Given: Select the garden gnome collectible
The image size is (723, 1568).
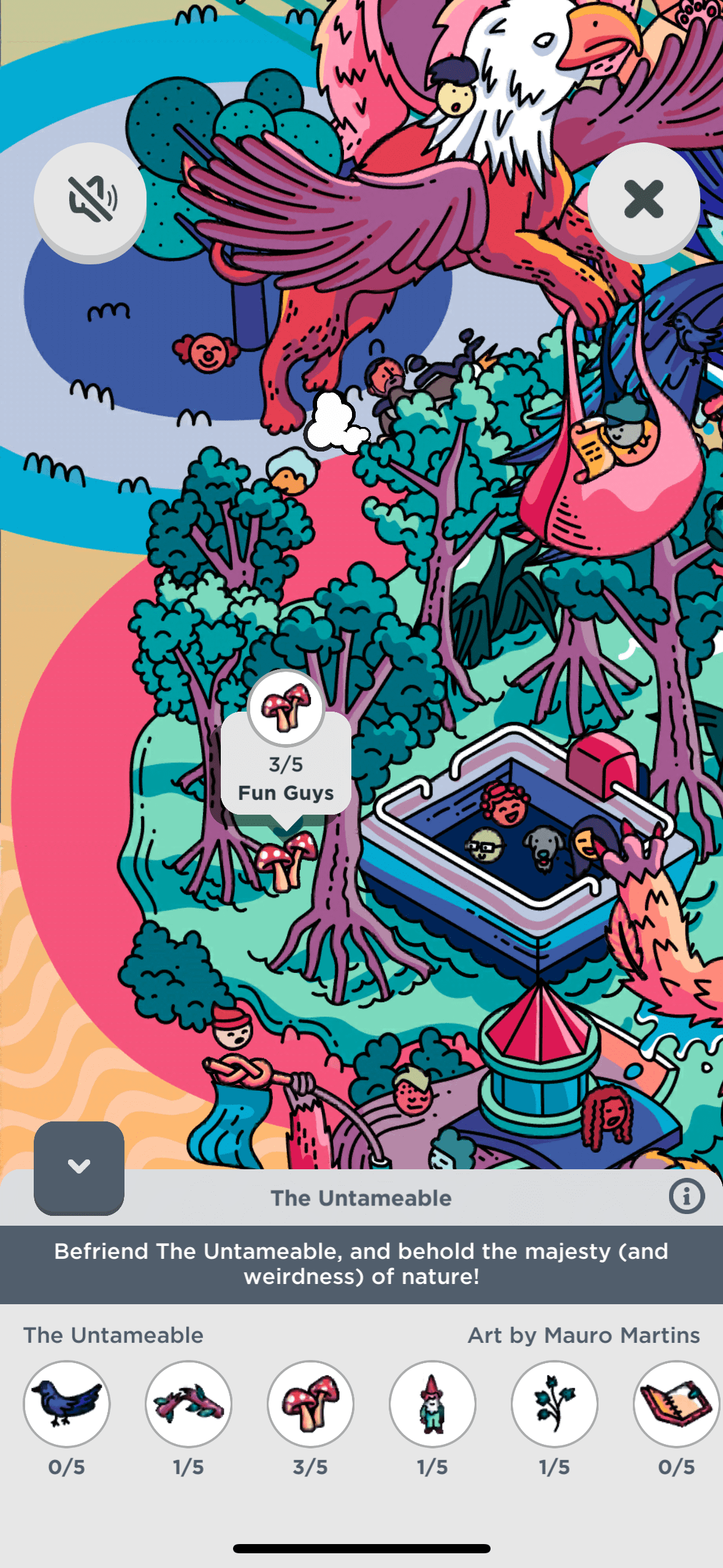Looking at the screenshot, I should click(x=432, y=1404).
